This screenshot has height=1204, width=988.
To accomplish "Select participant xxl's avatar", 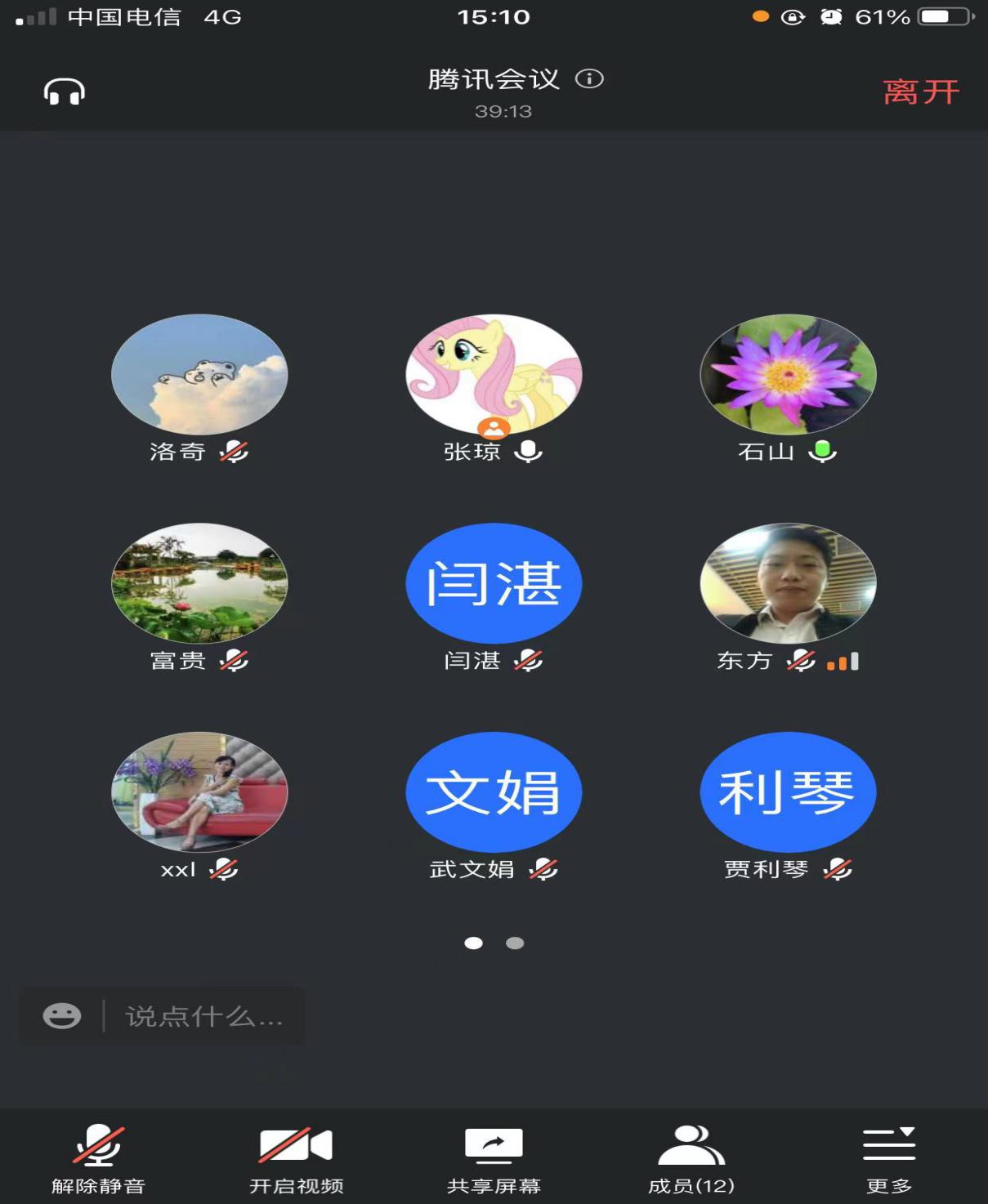I will pyautogui.click(x=199, y=792).
